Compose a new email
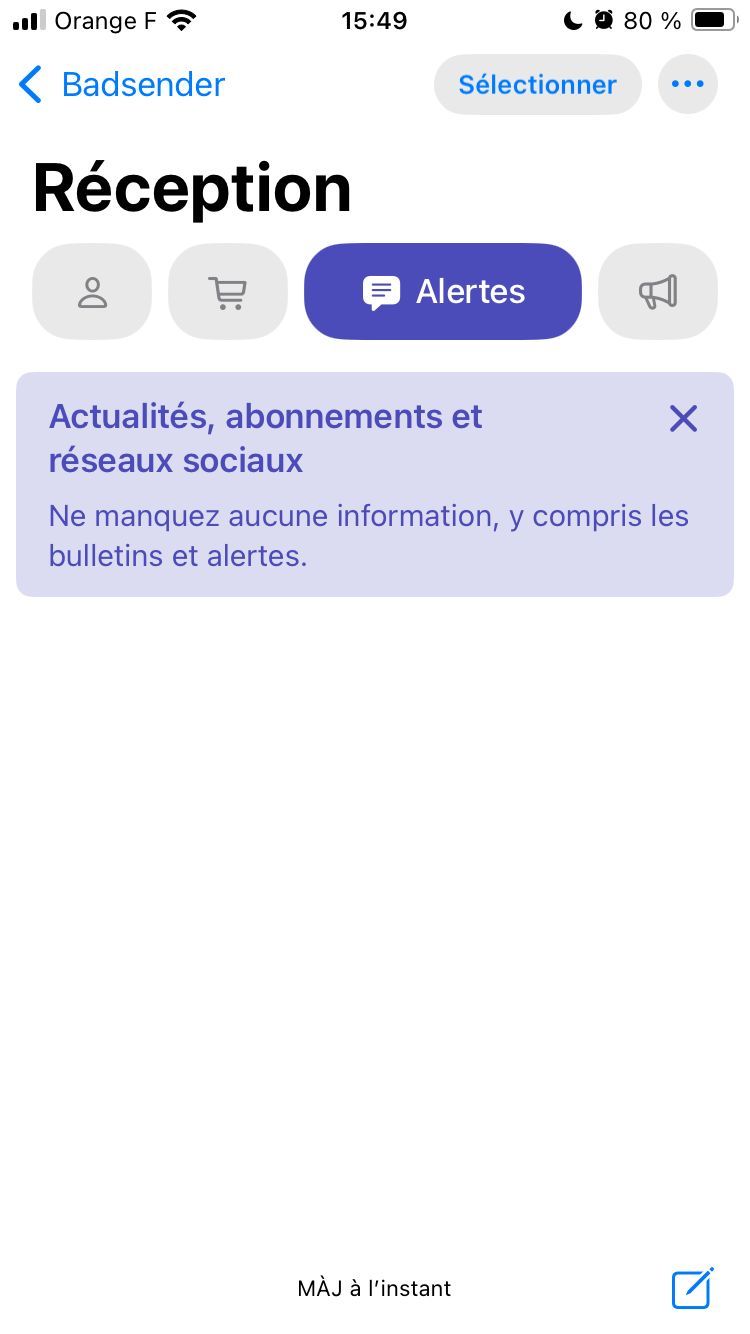 coord(692,1287)
